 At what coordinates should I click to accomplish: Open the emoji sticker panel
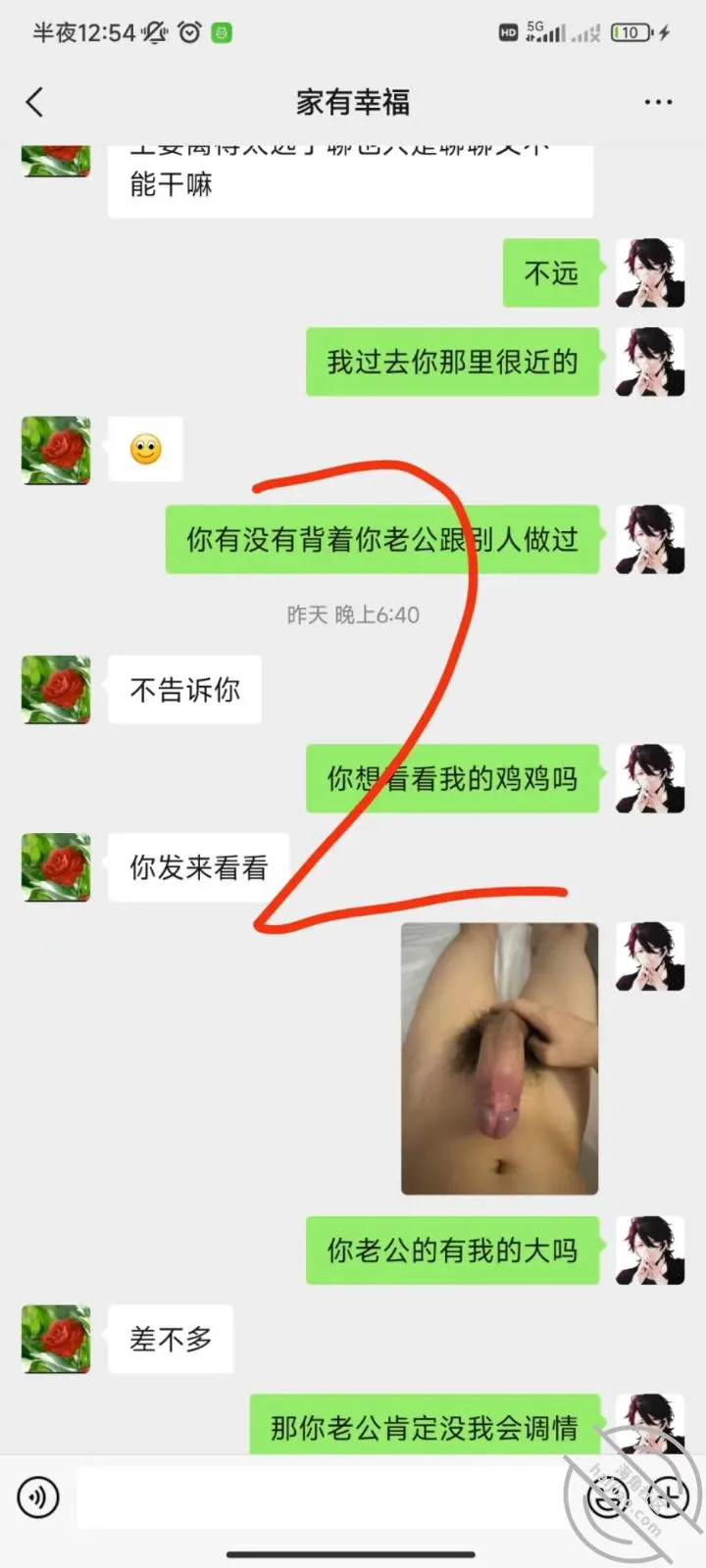tap(608, 1497)
